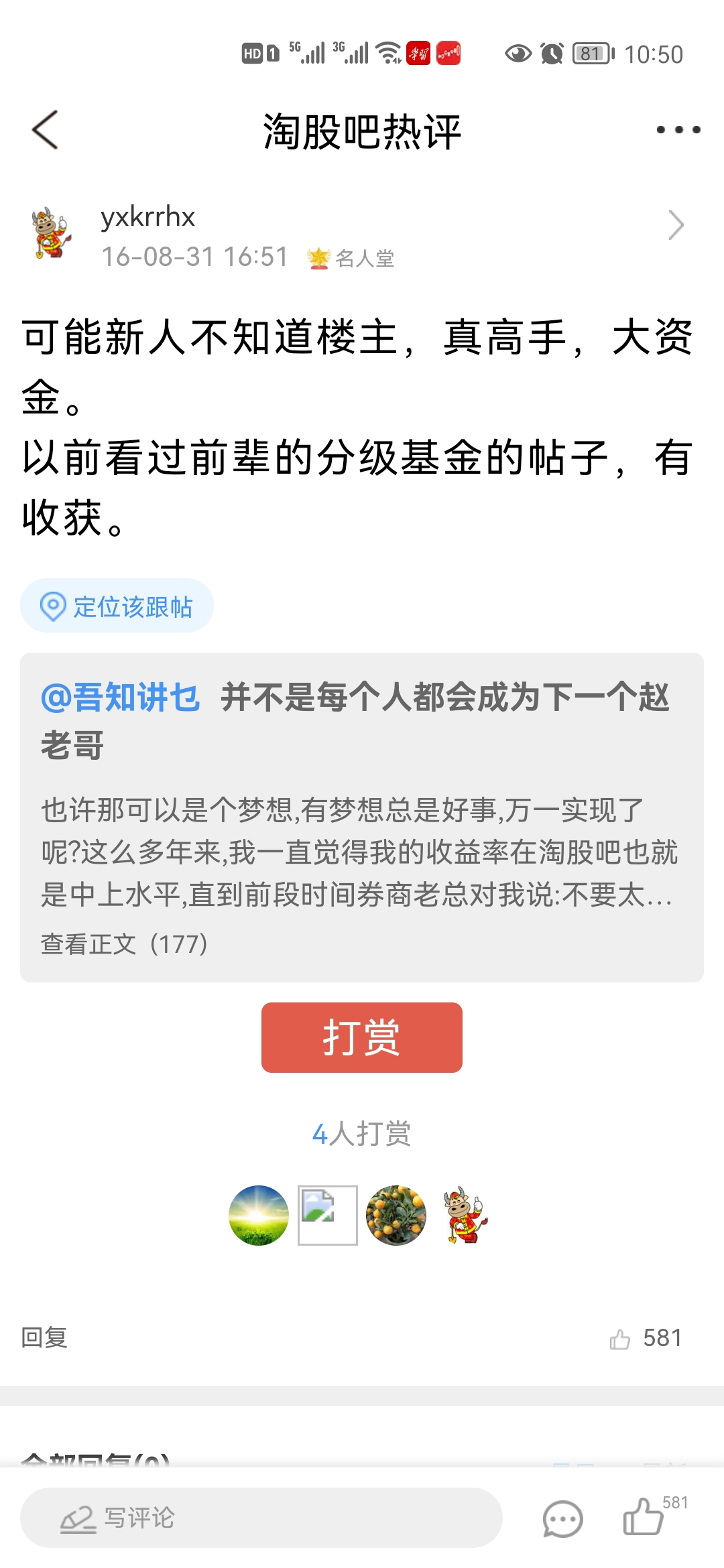The width and height of the screenshot is (724, 1568).
Task: Go back from 淘股吧热评 page
Action: click(45, 129)
